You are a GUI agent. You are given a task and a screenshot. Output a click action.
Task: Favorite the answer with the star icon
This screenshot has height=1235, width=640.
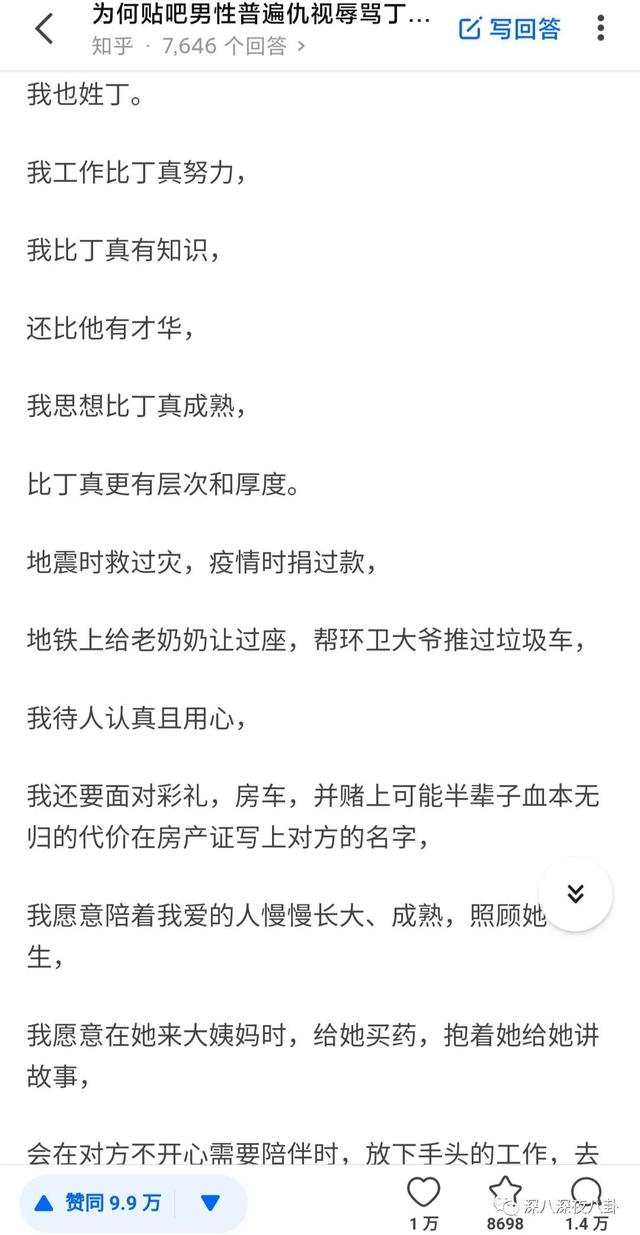[505, 1202]
